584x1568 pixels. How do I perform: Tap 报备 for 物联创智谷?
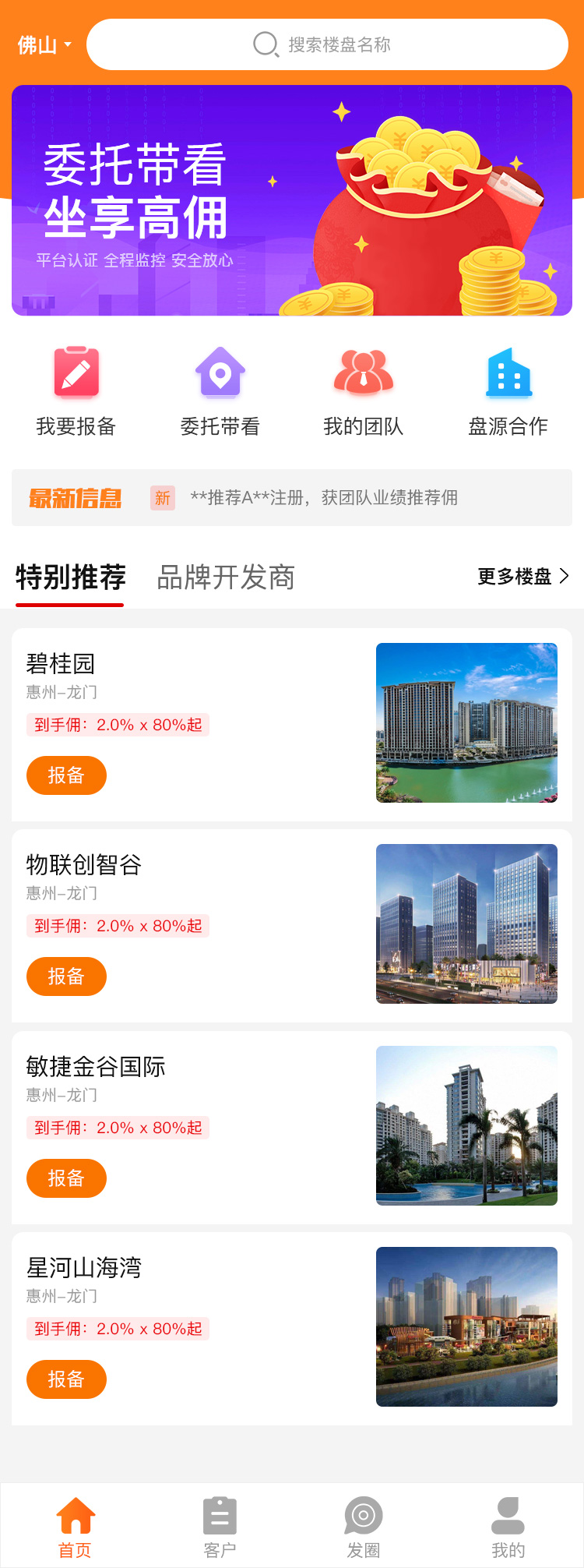click(66, 976)
